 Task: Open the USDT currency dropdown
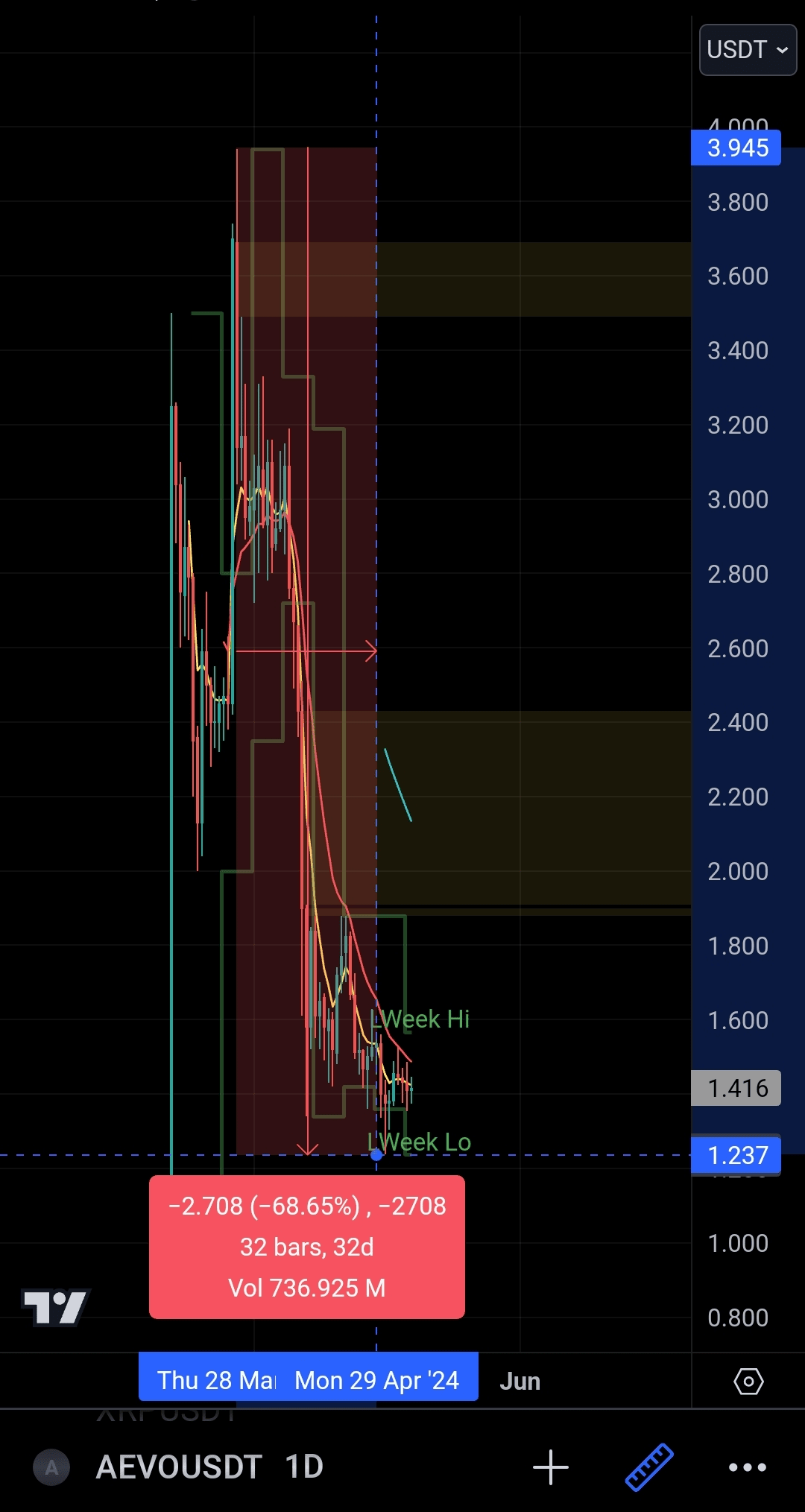click(747, 50)
